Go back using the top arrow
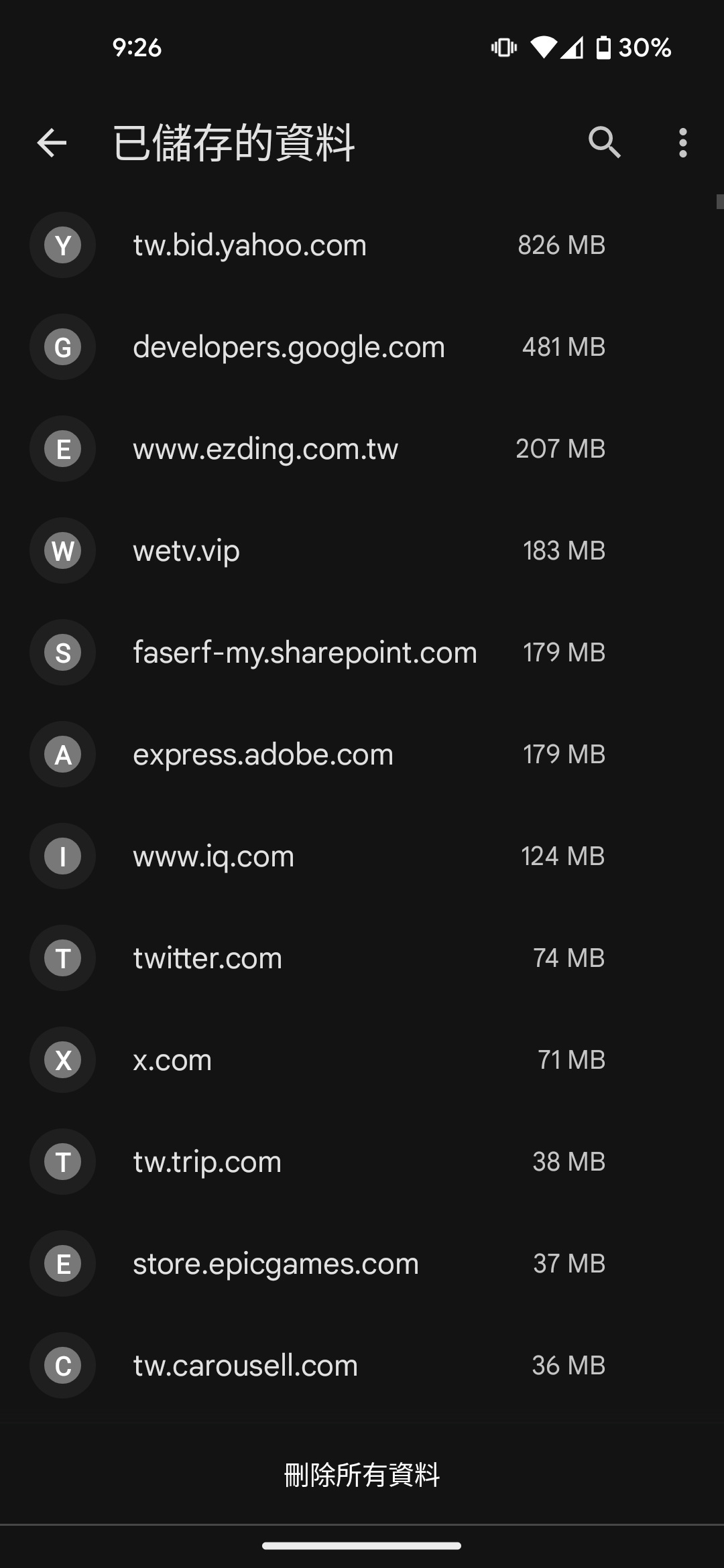 point(52,143)
